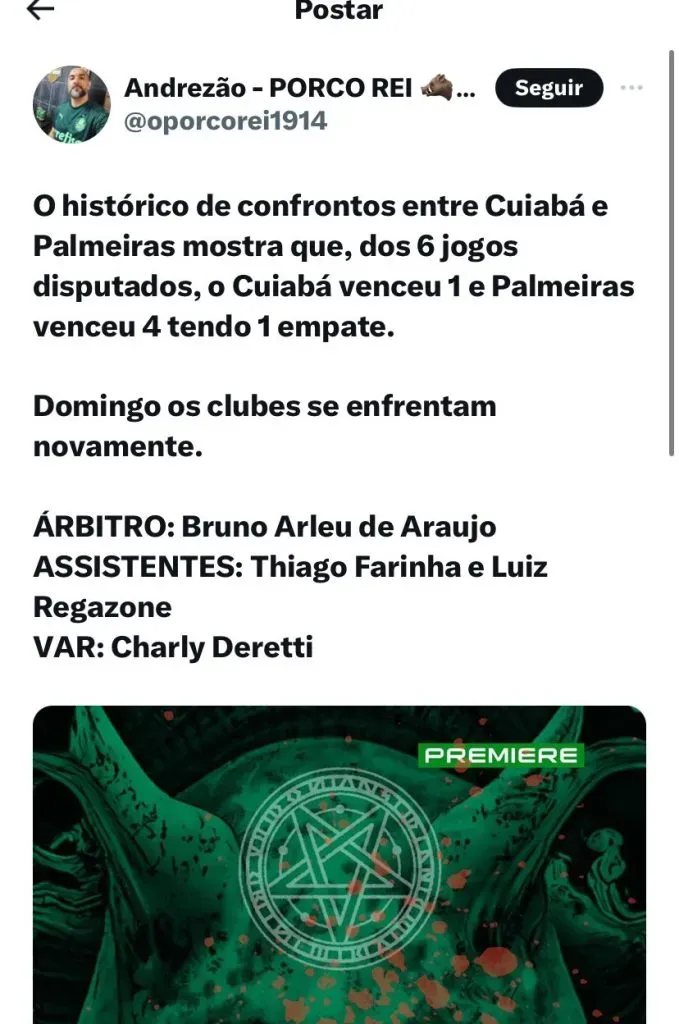This screenshot has width=679, height=1024.
Task: Open the @oporcorei1914 profile handle
Action: pos(225,122)
